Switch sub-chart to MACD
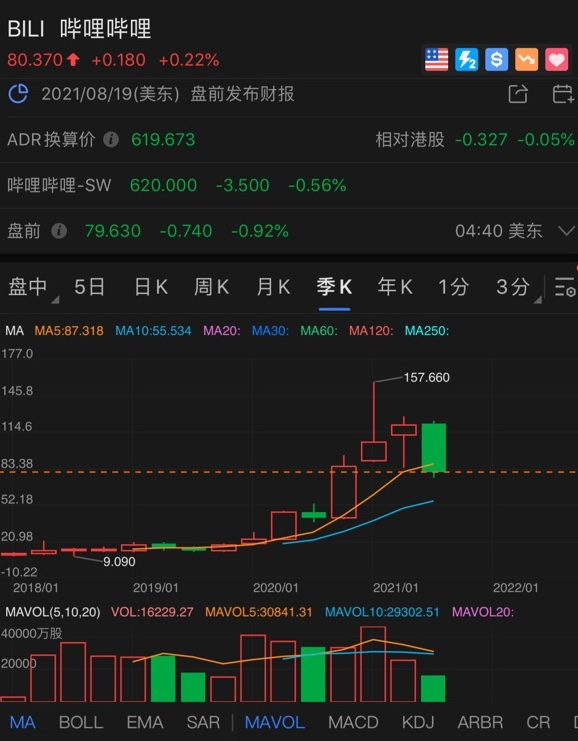Viewport: 578px width, 741px height. pyautogui.click(x=353, y=722)
